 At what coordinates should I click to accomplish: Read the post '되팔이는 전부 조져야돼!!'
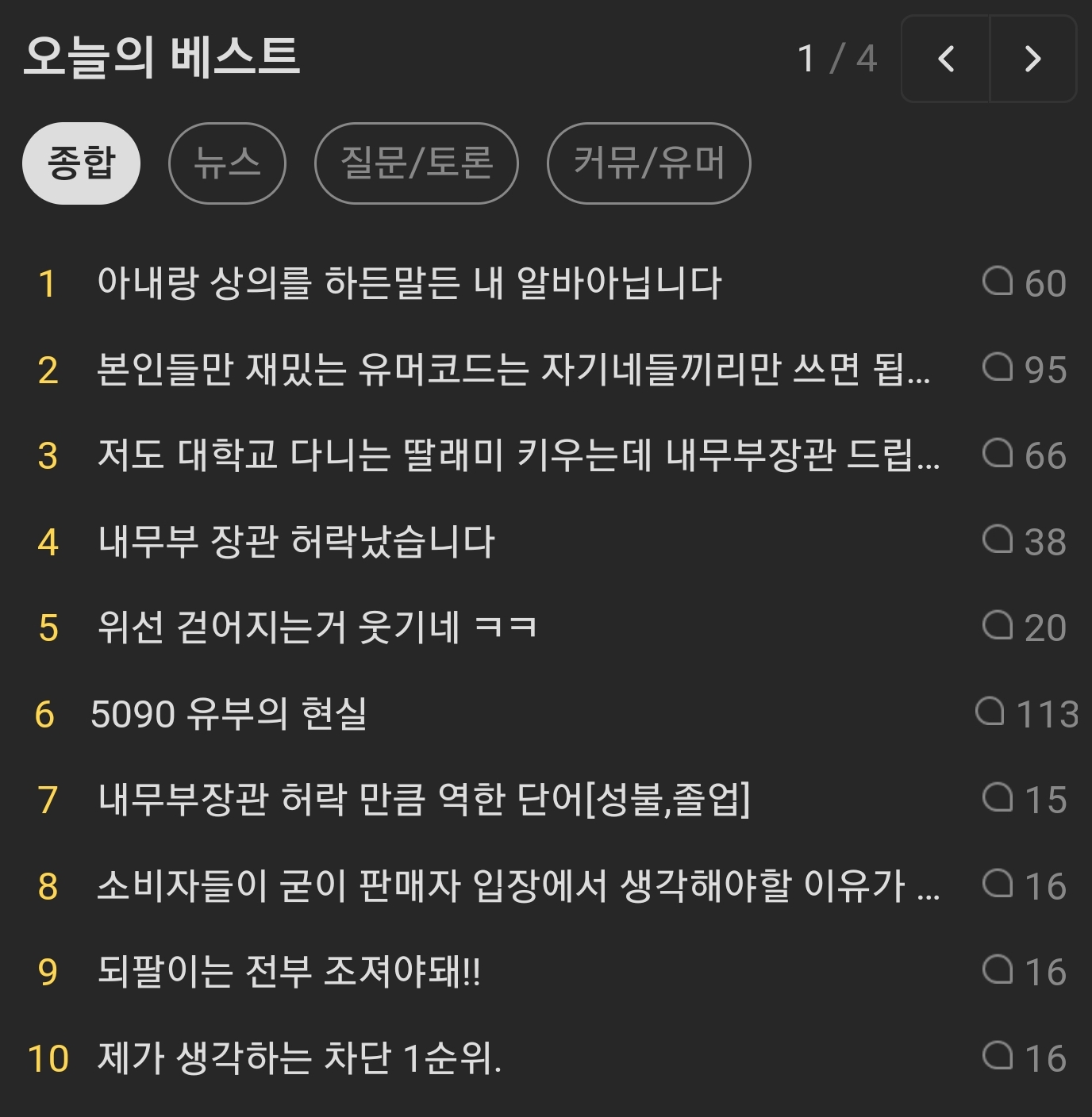289,972
